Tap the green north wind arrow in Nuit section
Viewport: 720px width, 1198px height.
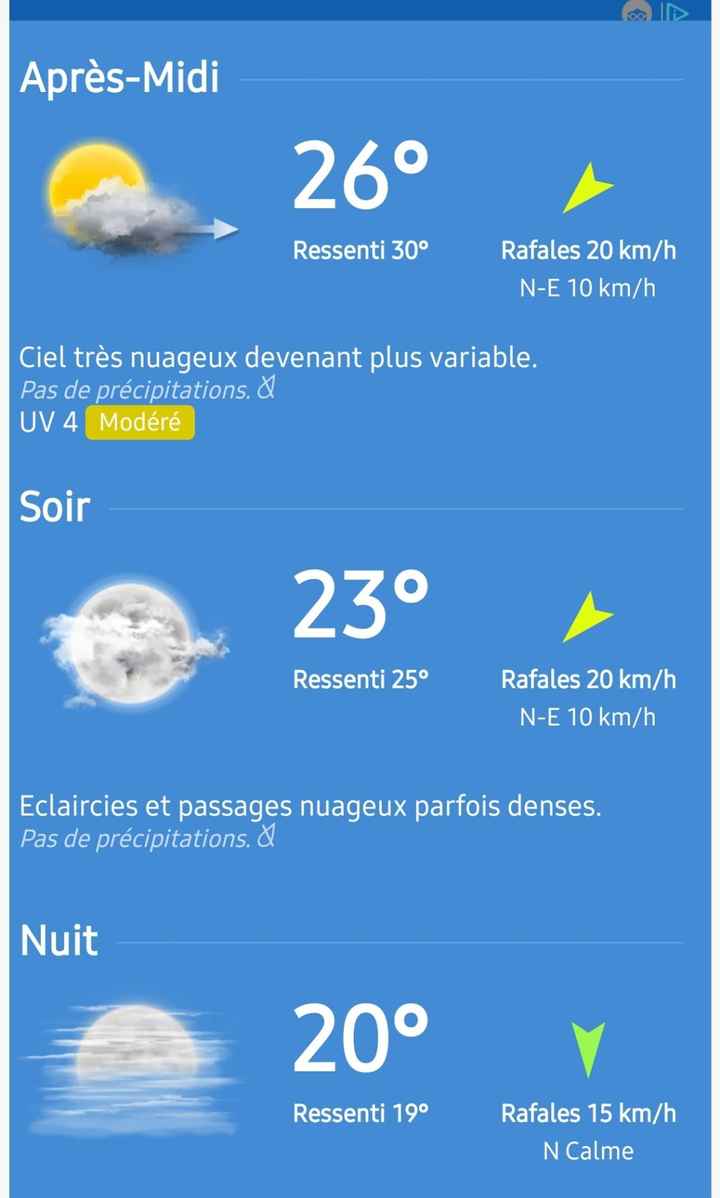588,1045
